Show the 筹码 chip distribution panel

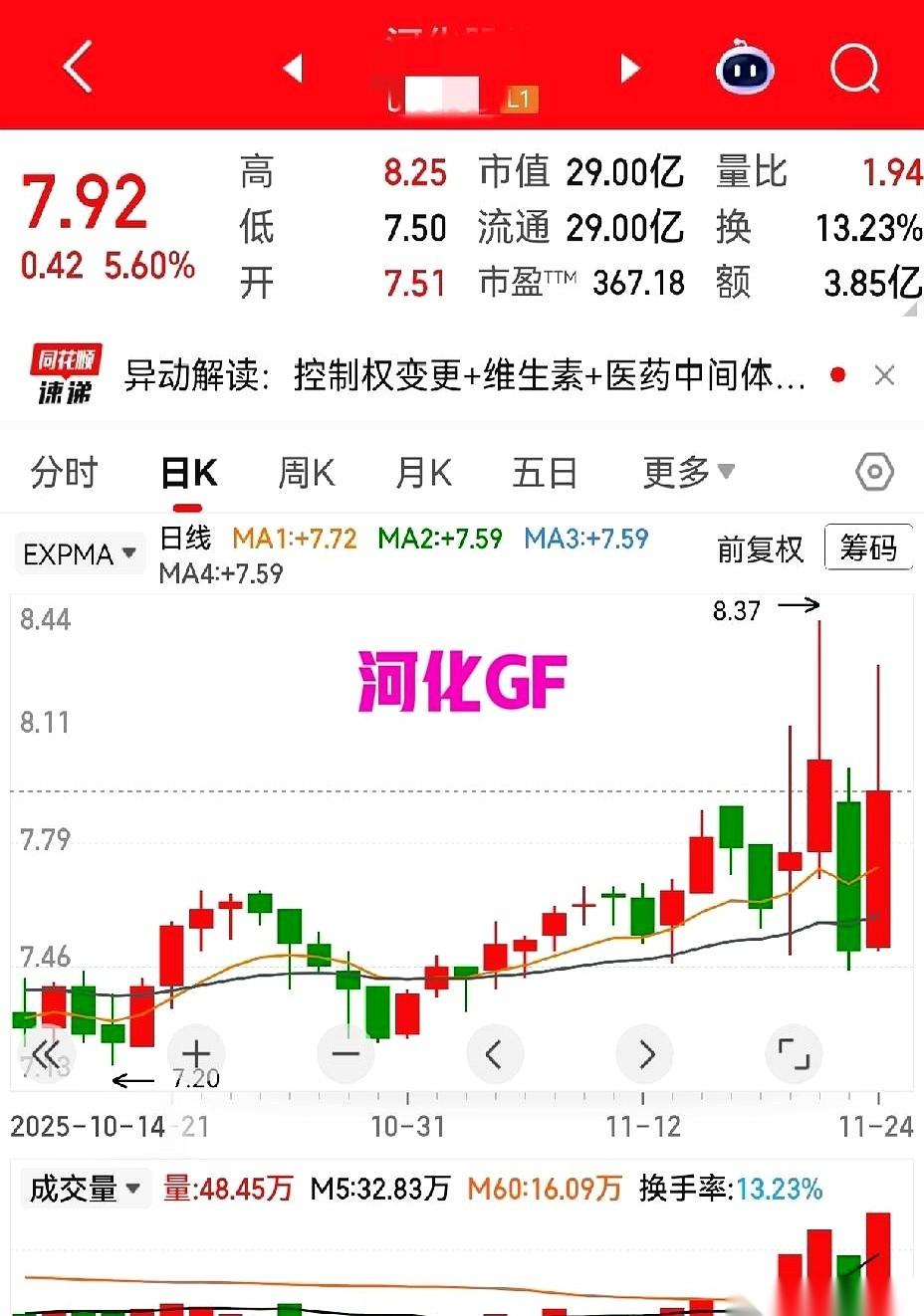click(x=868, y=548)
